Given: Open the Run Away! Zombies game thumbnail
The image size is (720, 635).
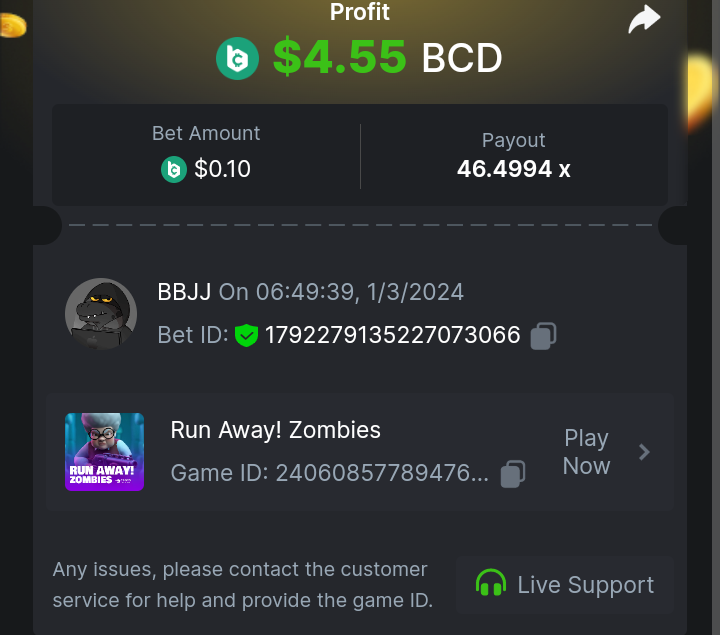Looking at the screenshot, I should click(104, 452).
